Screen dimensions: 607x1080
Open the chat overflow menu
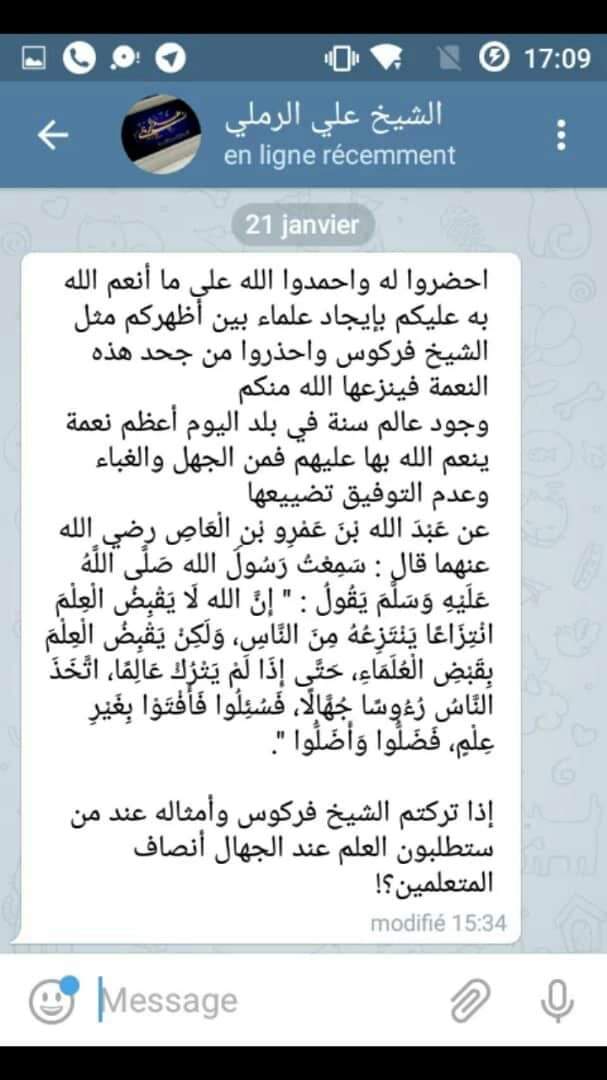(x=561, y=135)
